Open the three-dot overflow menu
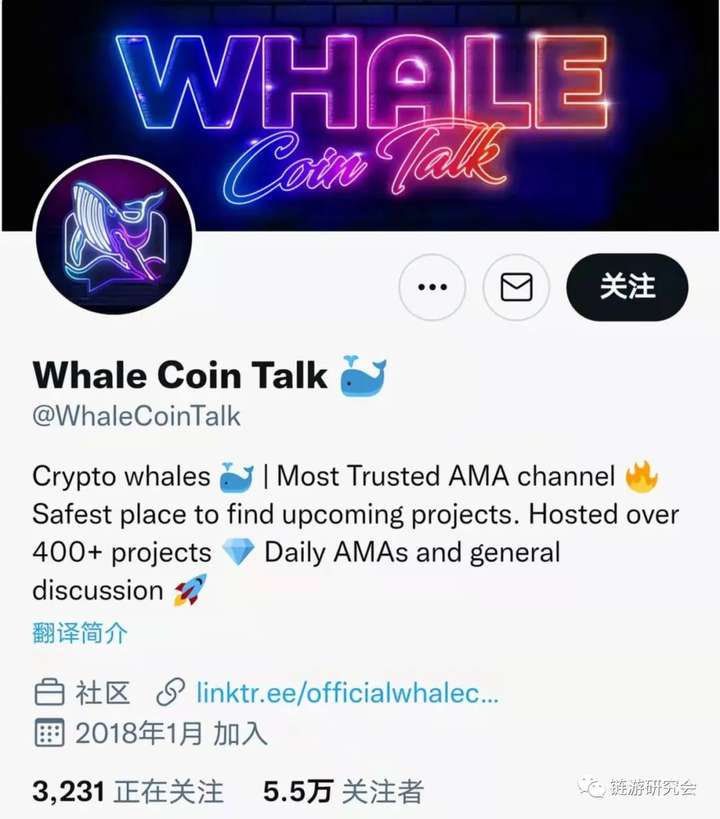 432,287
